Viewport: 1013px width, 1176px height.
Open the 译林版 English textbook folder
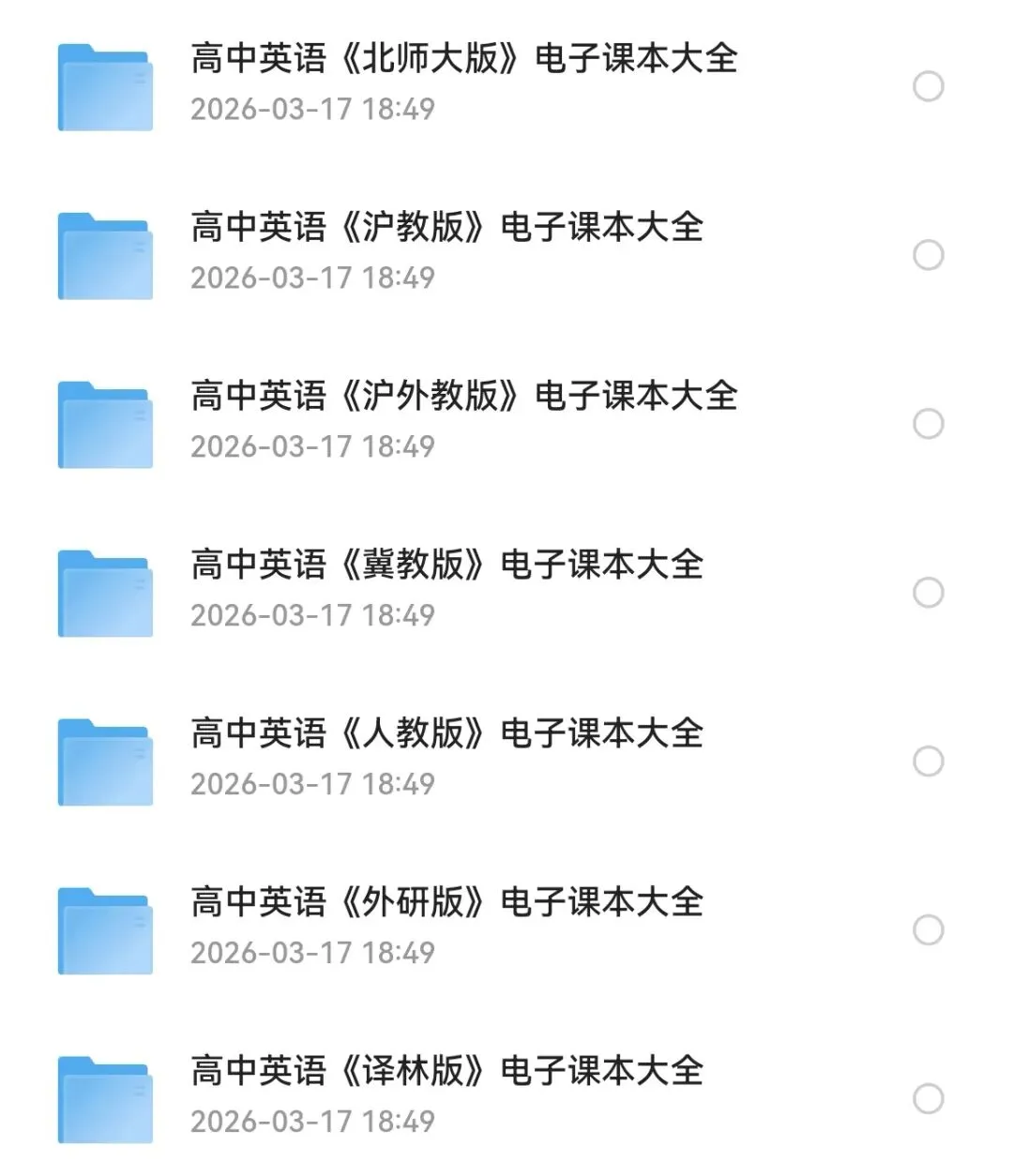pyautogui.click(x=446, y=1072)
